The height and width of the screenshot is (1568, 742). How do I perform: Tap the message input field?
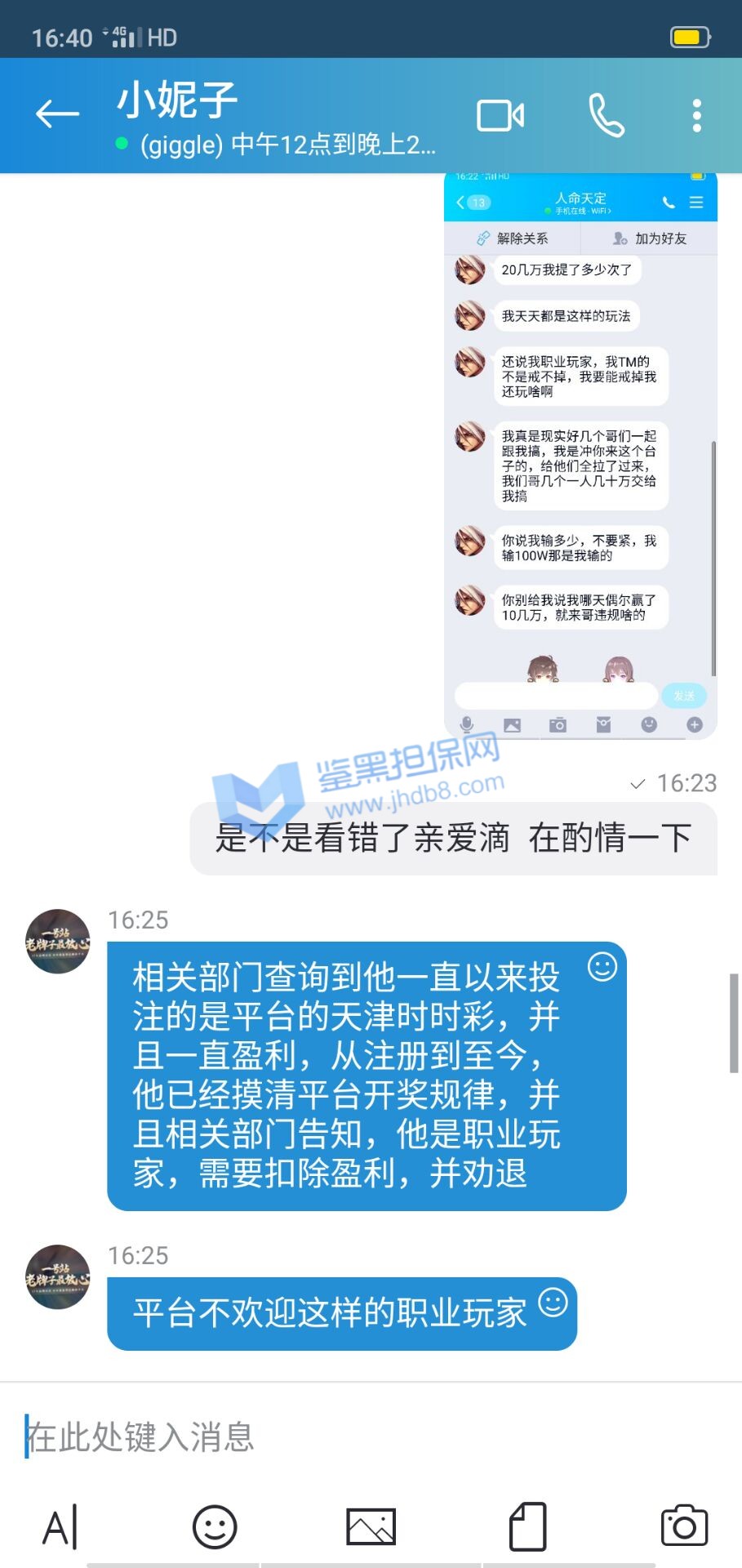367,1437
